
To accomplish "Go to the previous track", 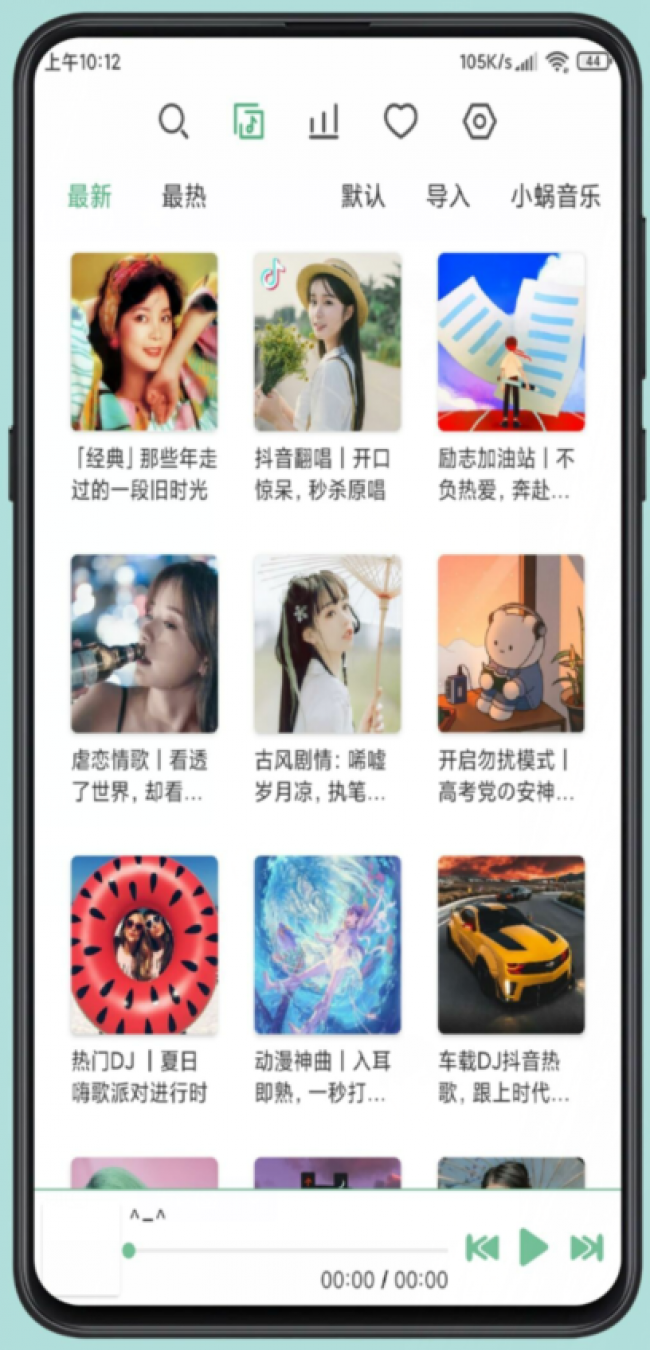I will pos(482,1248).
